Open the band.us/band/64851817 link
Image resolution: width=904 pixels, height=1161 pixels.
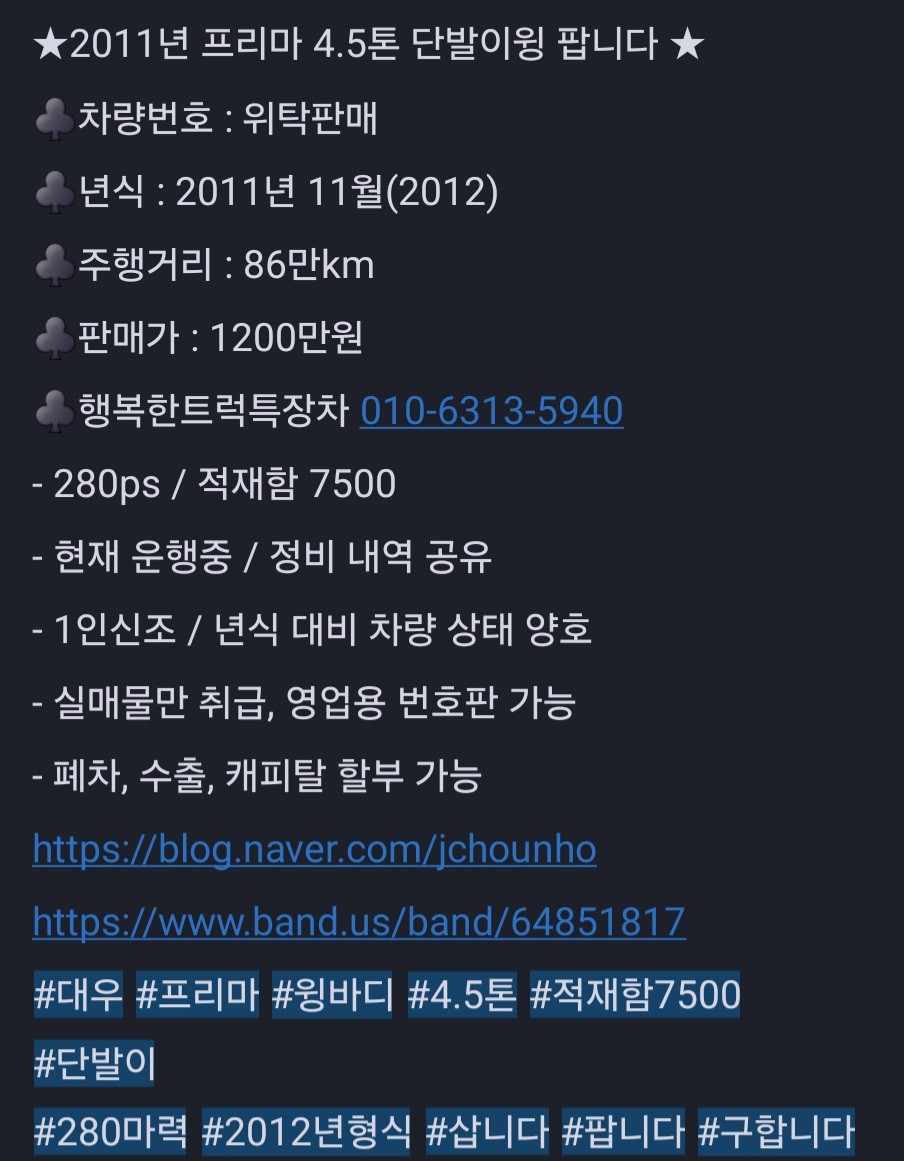(x=358, y=920)
